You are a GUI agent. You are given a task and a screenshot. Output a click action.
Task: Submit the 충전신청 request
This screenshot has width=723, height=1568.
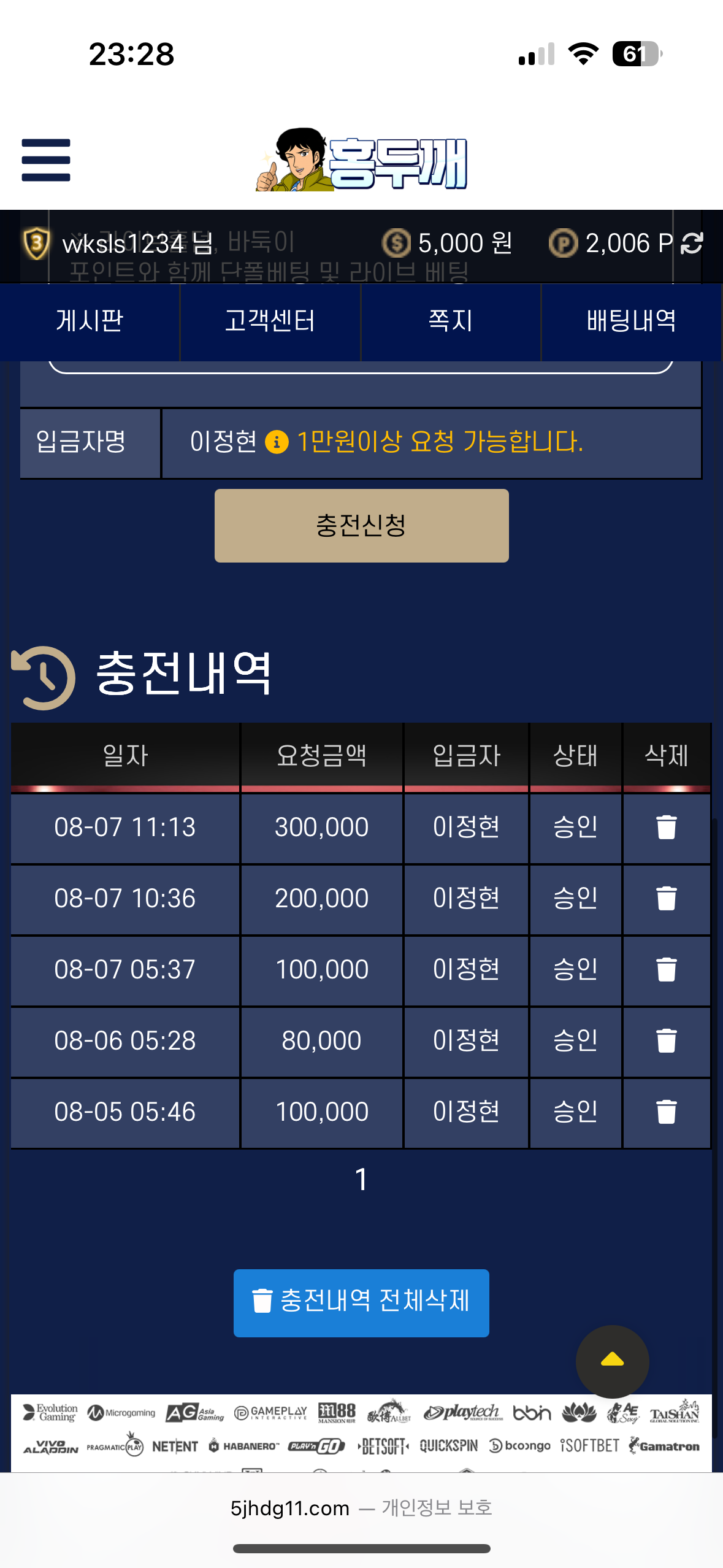coord(362,526)
